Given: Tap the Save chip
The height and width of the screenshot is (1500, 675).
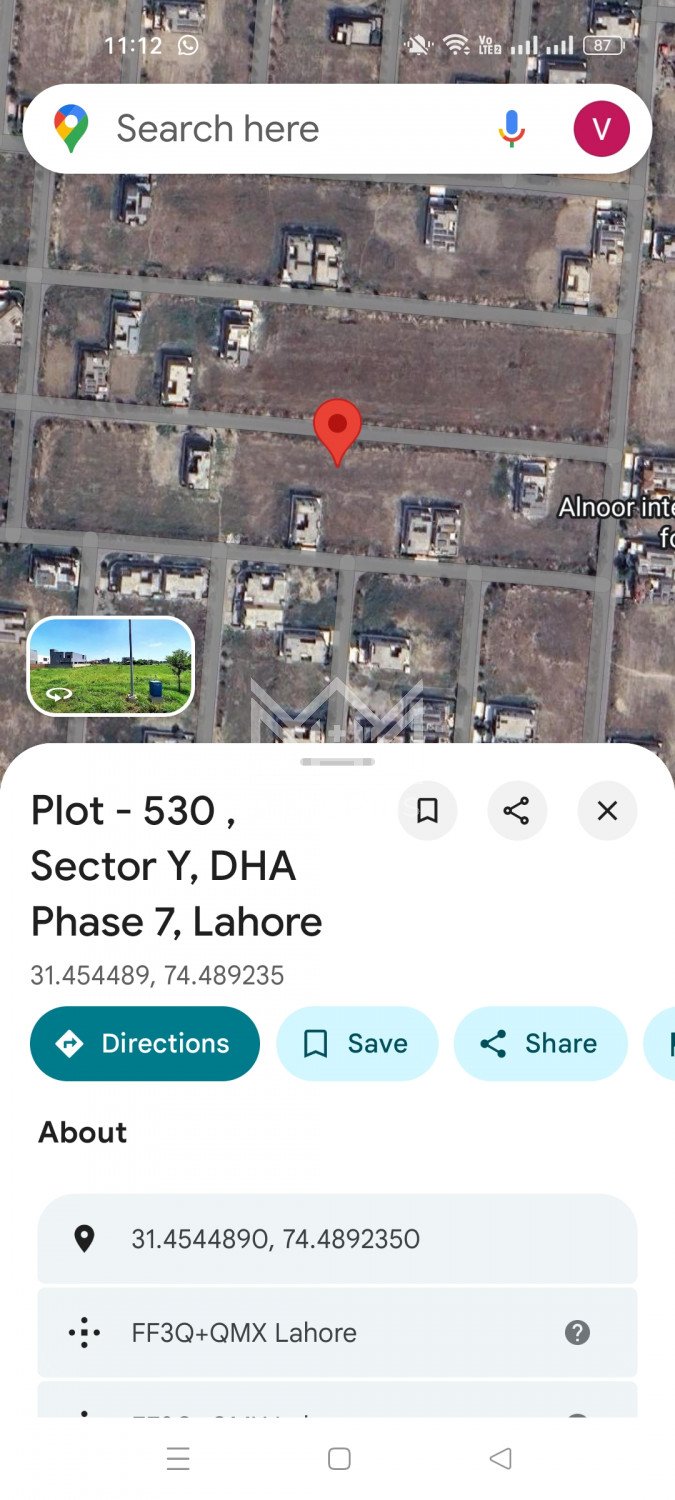Looking at the screenshot, I should (357, 1044).
